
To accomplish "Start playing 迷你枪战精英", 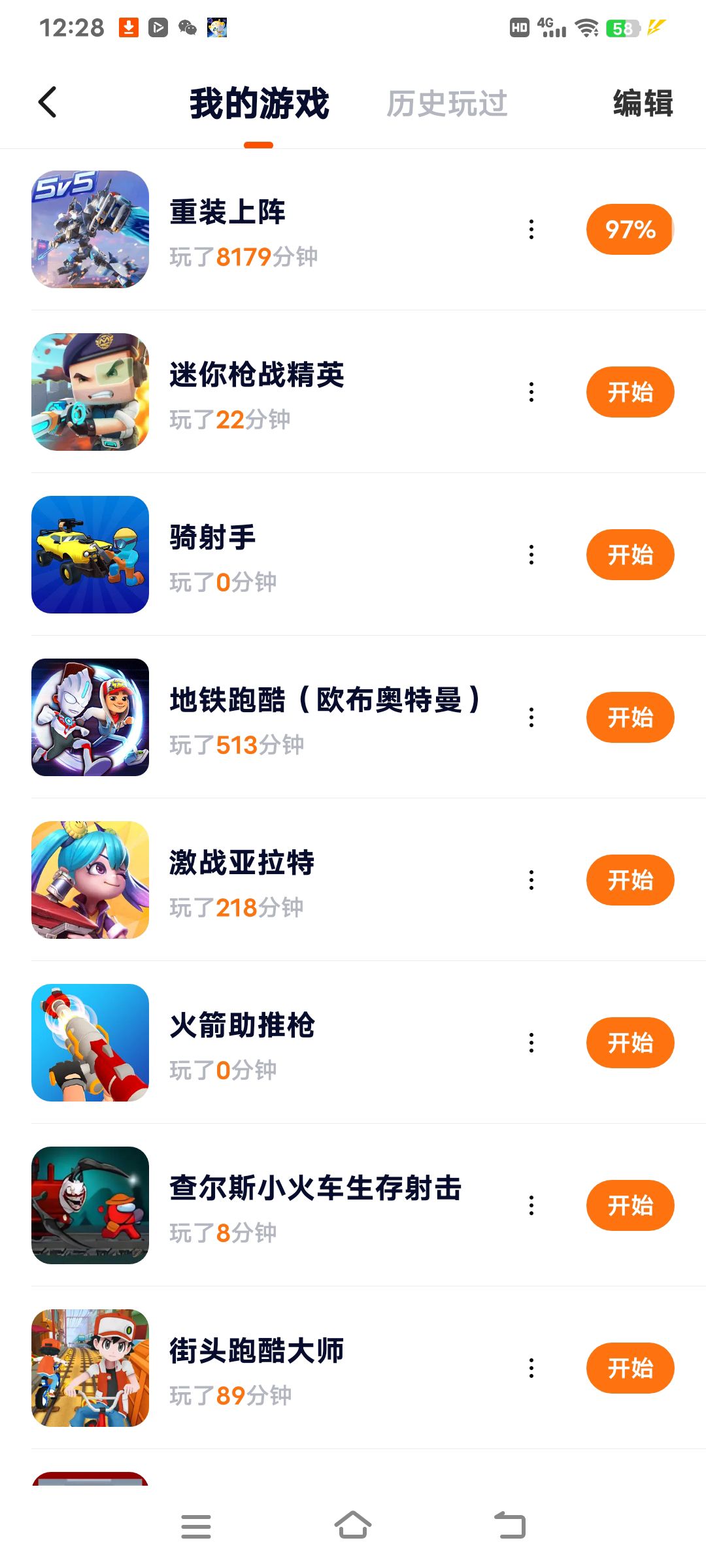I will point(630,392).
